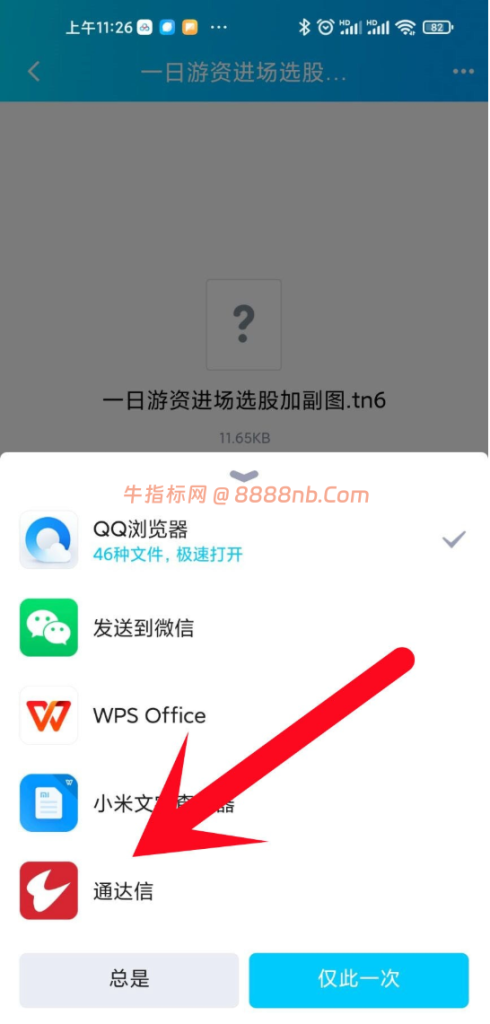
Task: Open the file with 通达信
Action: coord(244,890)
